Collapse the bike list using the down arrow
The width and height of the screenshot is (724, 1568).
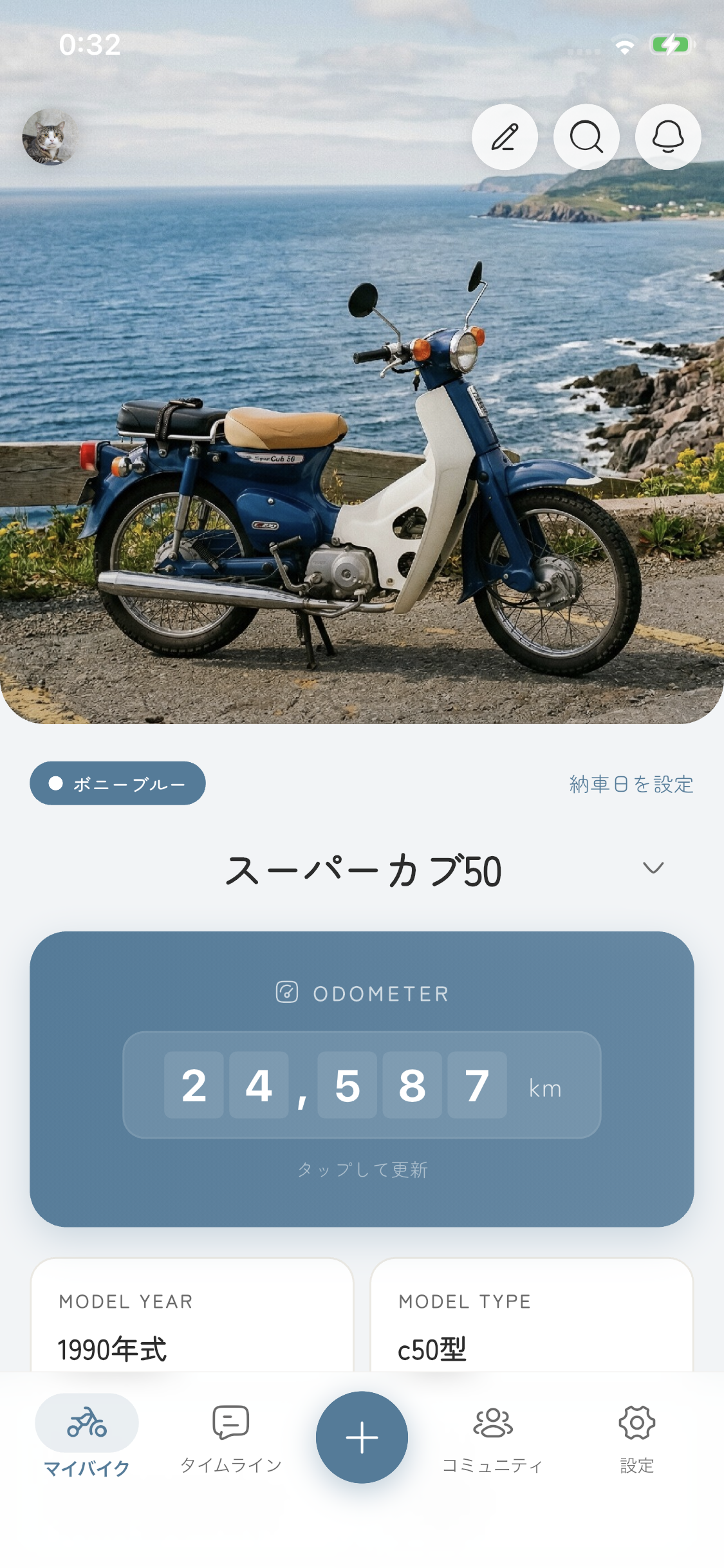point(654,868)
